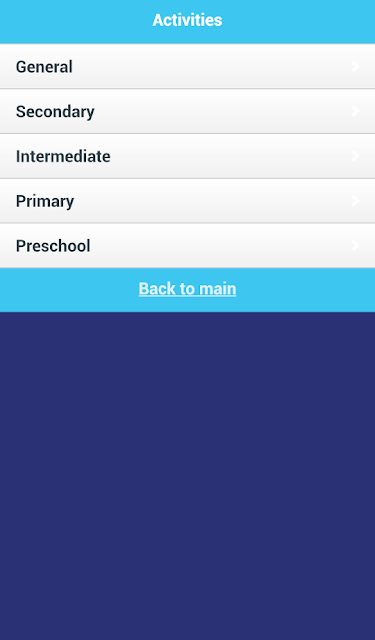Follow the Back to main link
The width and height of the screenshot is (375, 640).
coord(187,289)
